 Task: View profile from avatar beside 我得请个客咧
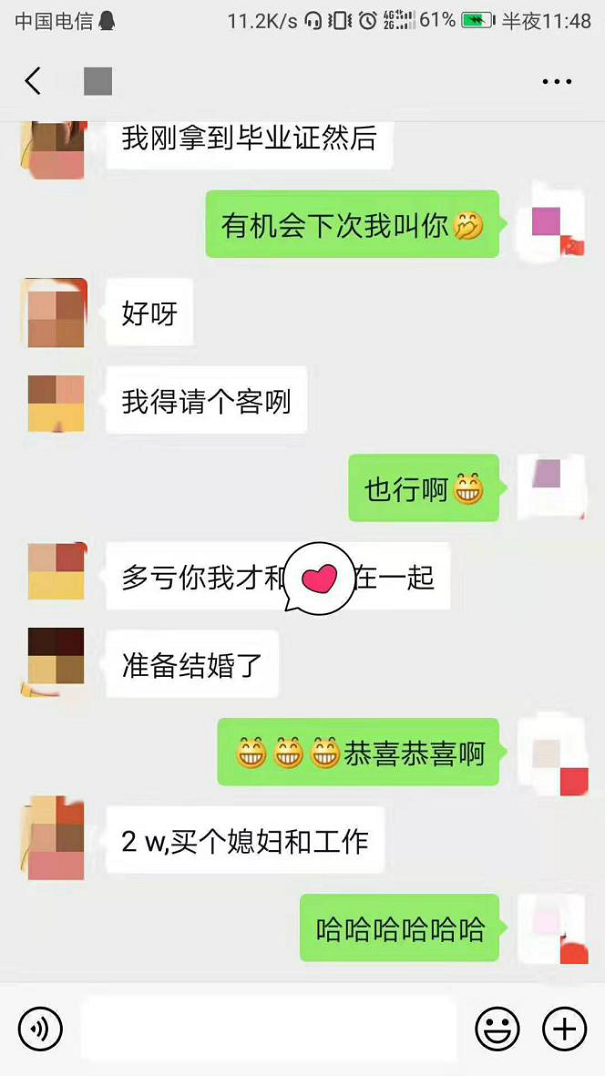(x=55, y=403)
